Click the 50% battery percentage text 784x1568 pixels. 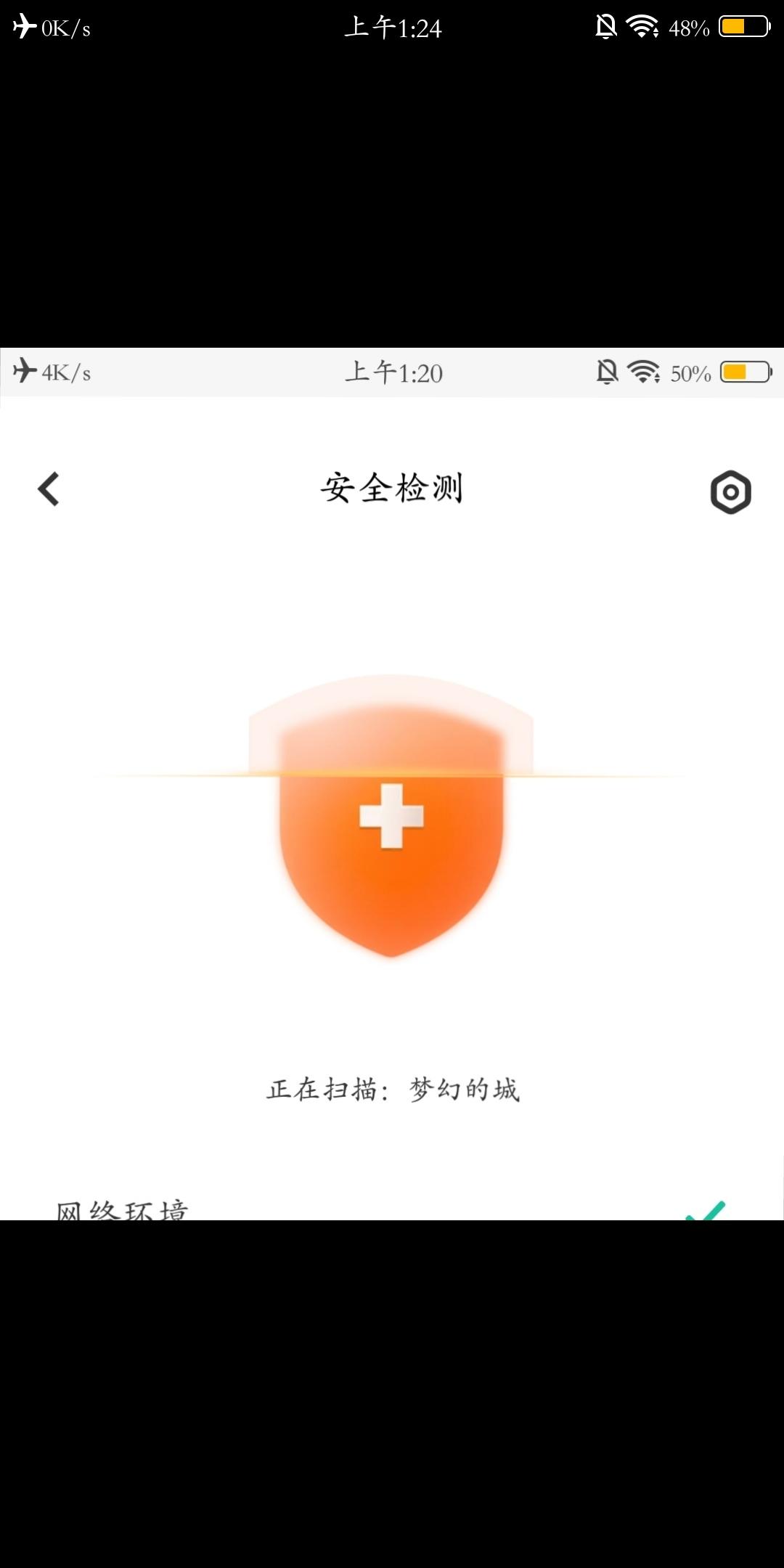(x=690, y=373)
